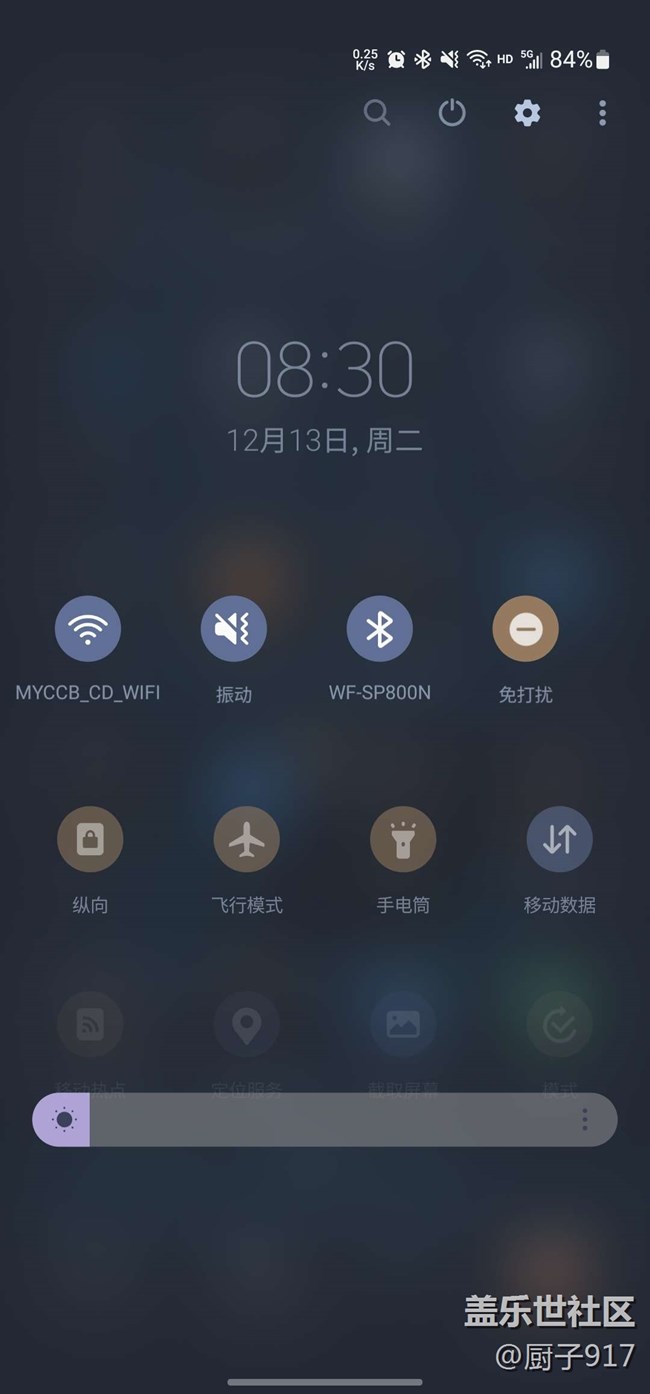Screen dimensions: 650x1394
Task: Toggle Bluetooth tile WF-SP800N
Action: click(379, 629)
